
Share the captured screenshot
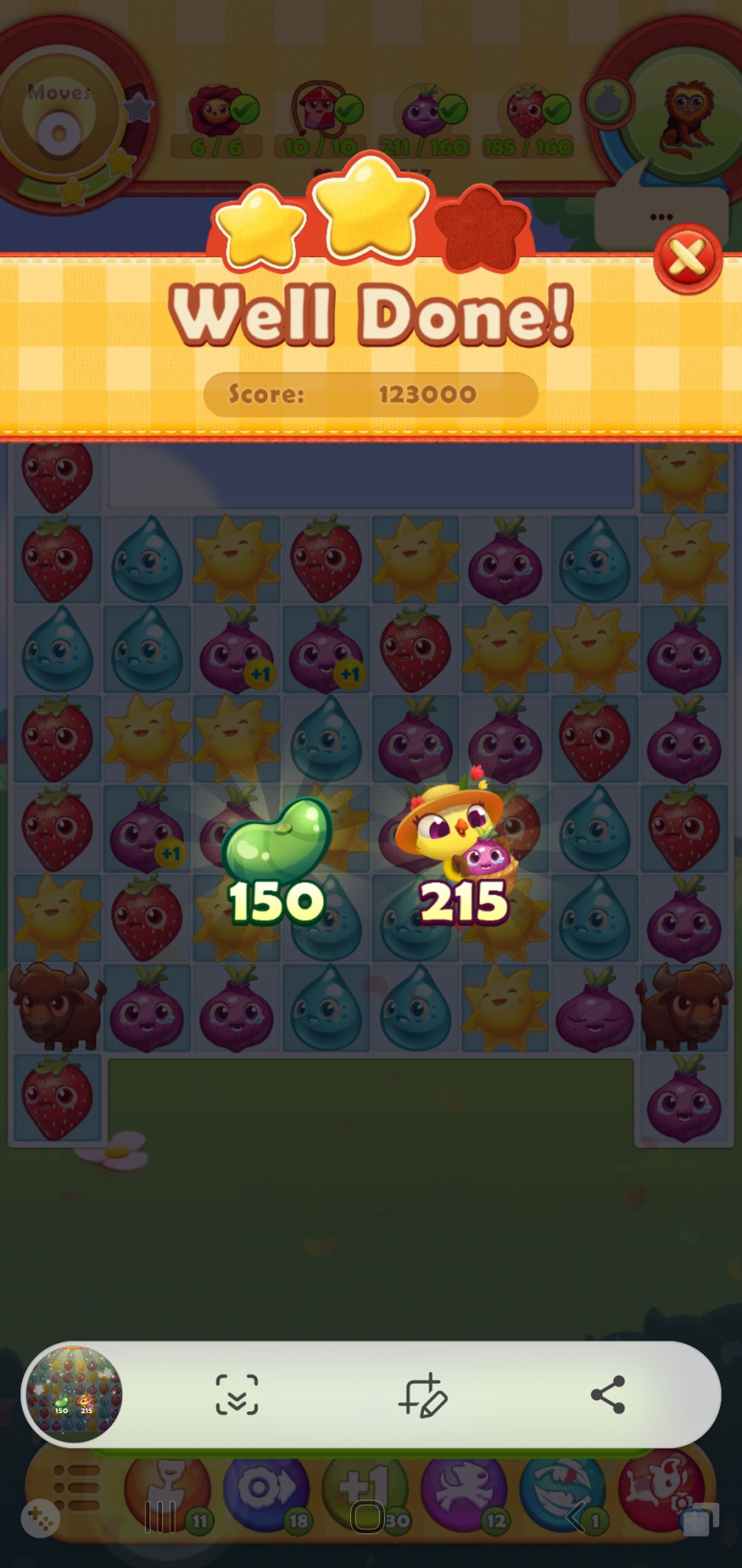[x=608, y=1395]
